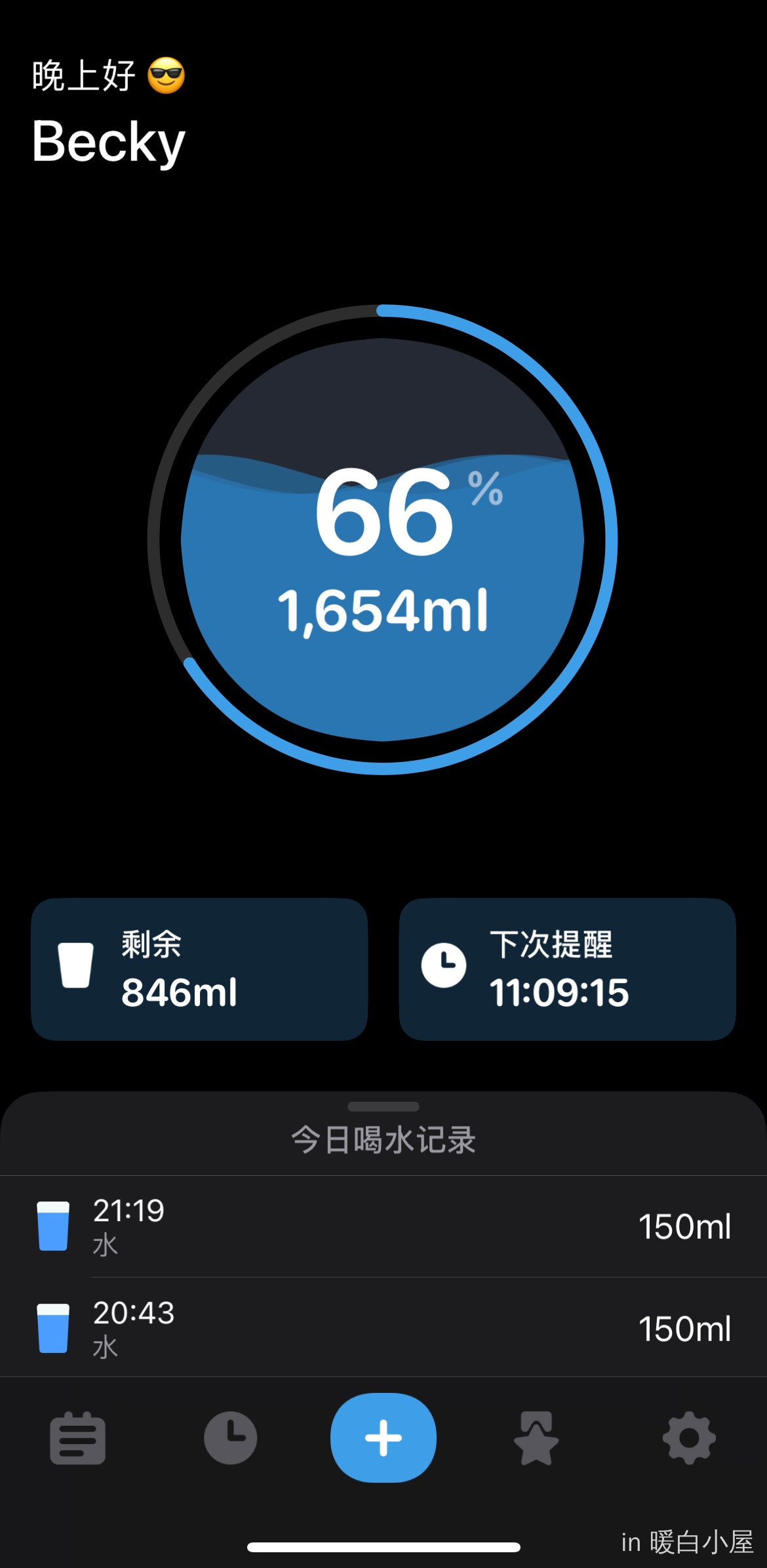Open the settings gear tab
Screen dimensions: 767x1568
(689, 1437)
